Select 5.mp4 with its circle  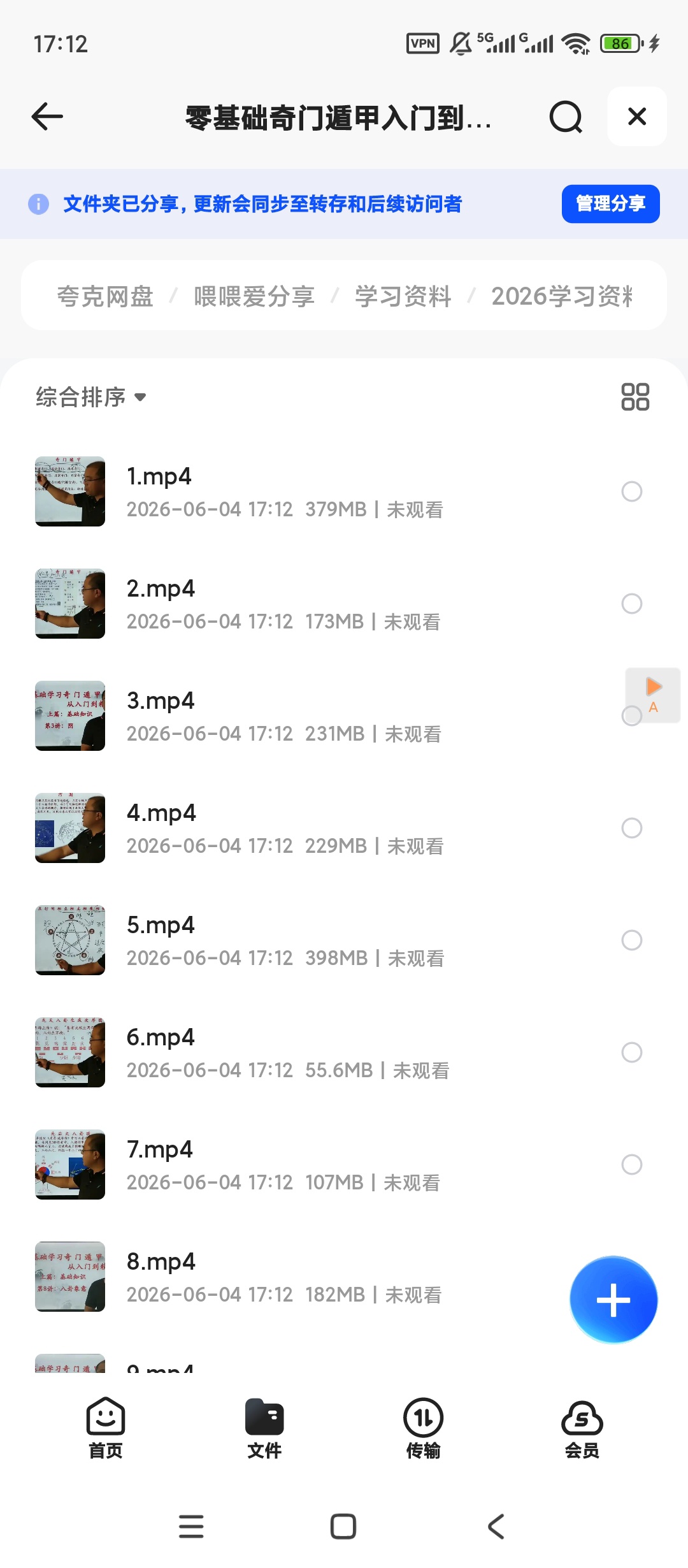[632, 940]
